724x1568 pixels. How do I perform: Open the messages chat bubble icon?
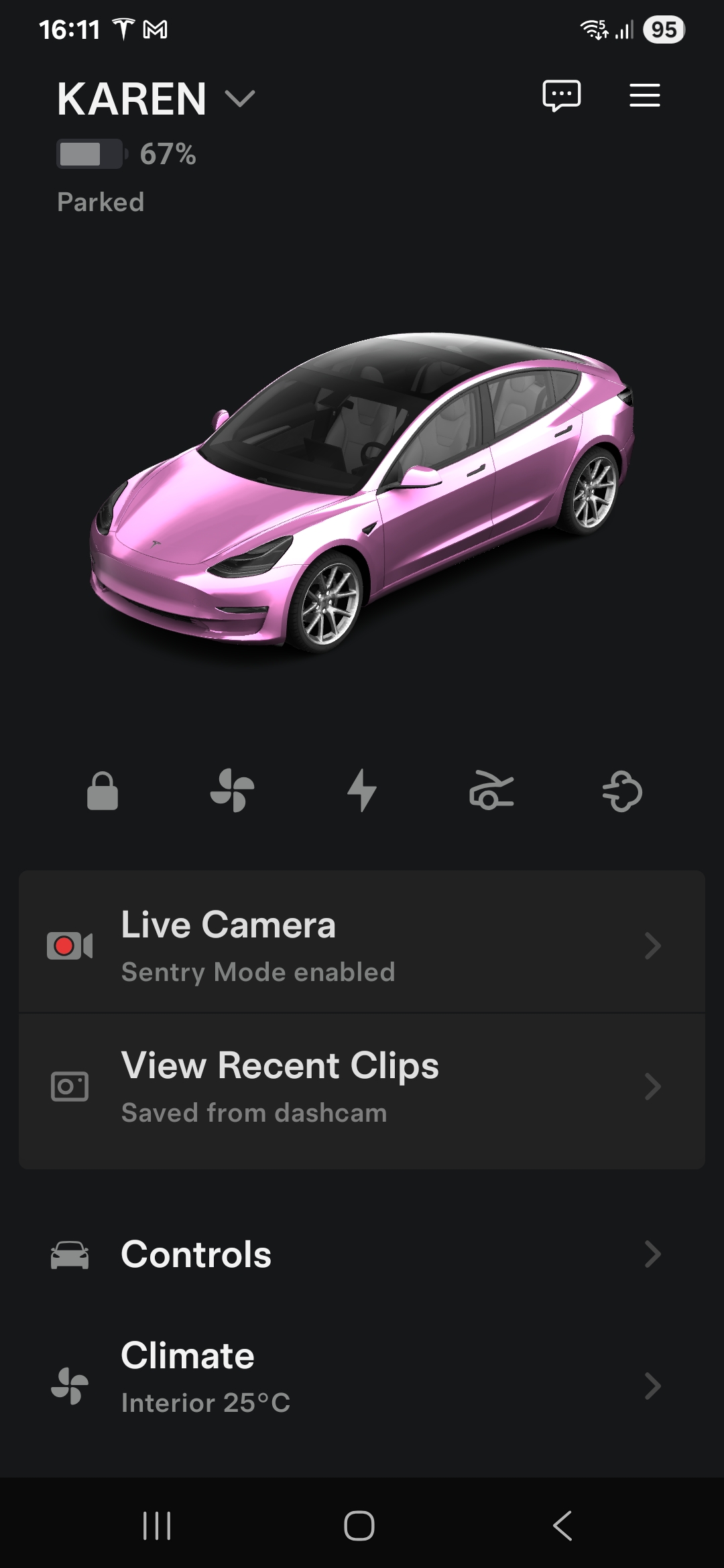tap(561, 96)
